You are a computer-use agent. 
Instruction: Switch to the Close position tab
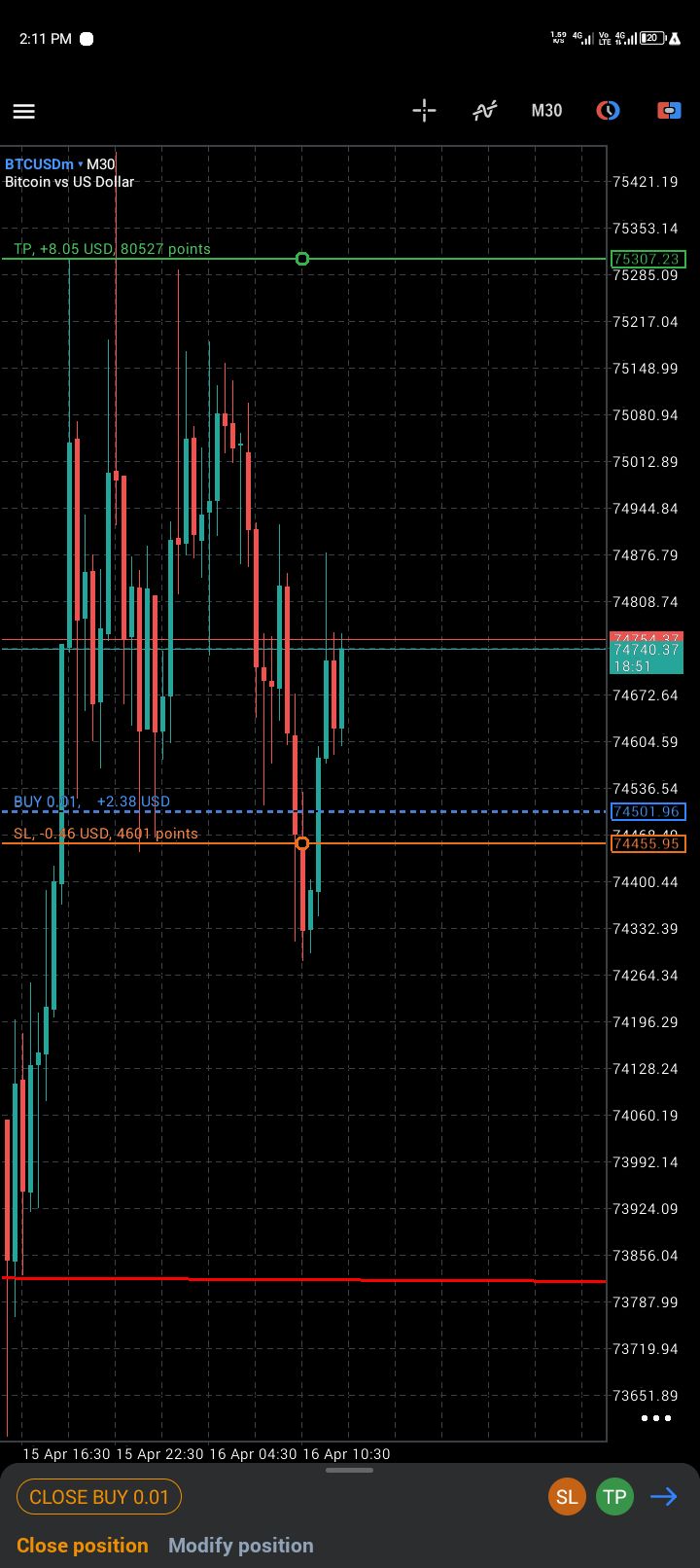[83, 1546]
